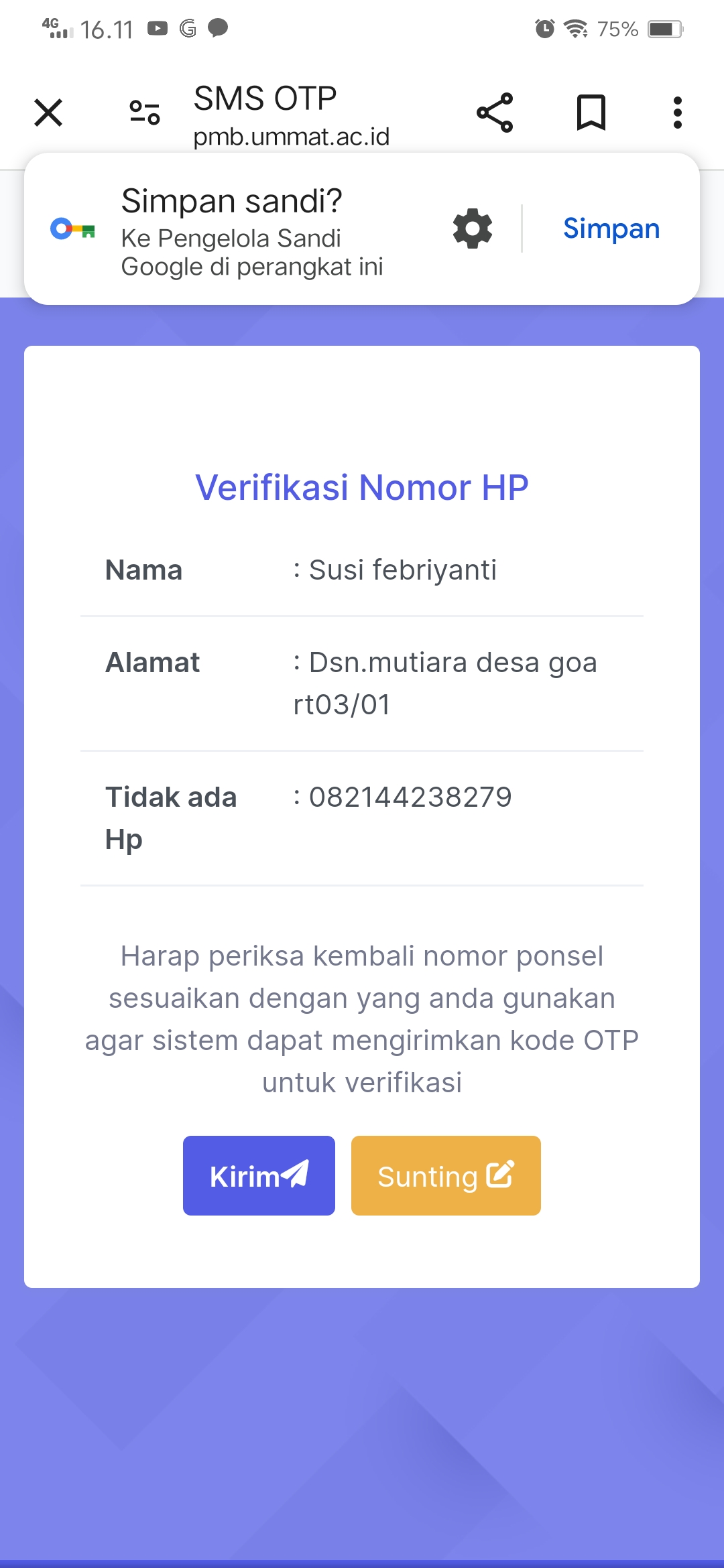This screenshot has width=724, height=1568.
Task: Tap Simpan to save the password
Action: (x=611, y=228)
